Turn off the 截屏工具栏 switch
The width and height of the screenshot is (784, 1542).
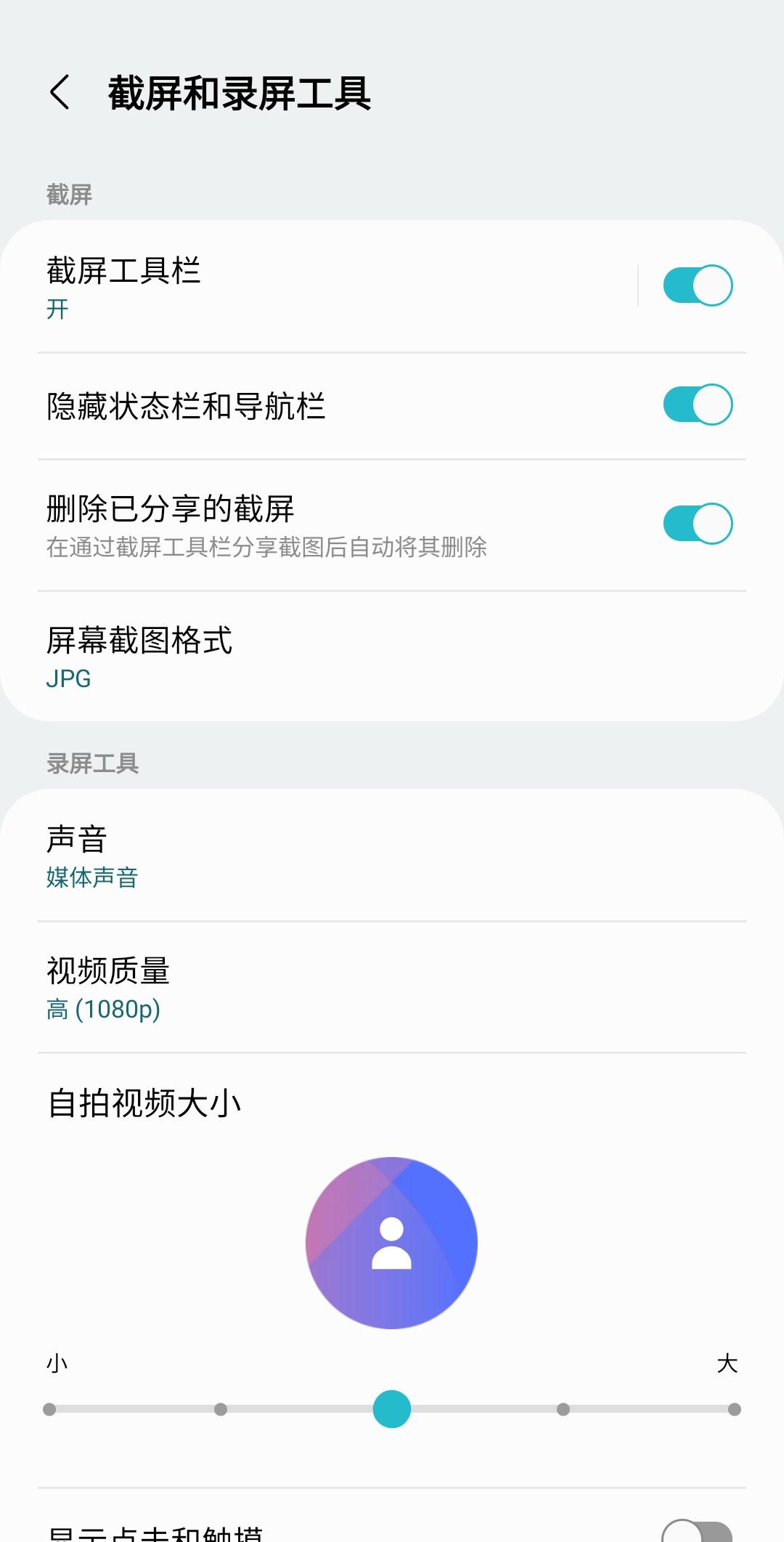point(697,285)
